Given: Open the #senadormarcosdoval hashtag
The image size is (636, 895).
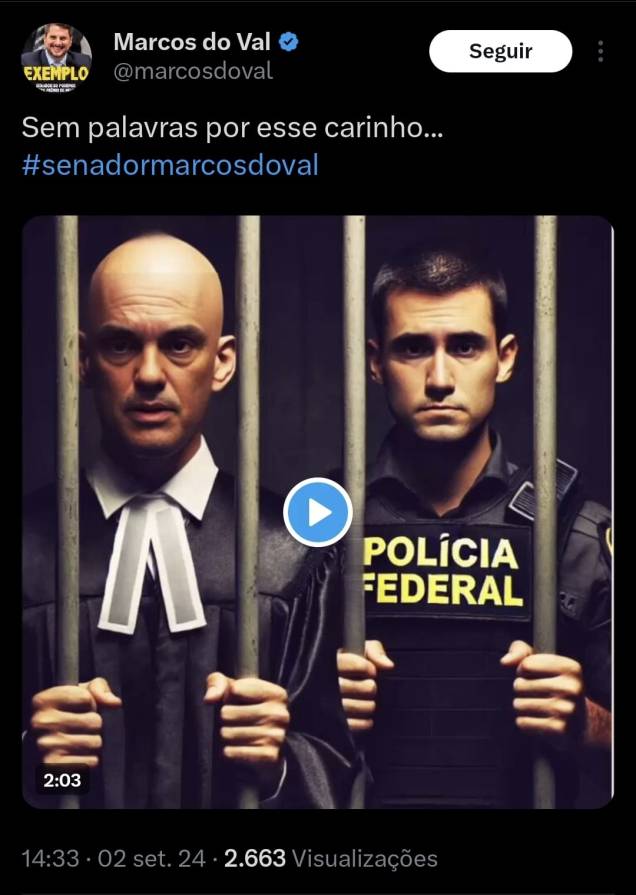Looking at the screenshot, I should pos(170,165).
